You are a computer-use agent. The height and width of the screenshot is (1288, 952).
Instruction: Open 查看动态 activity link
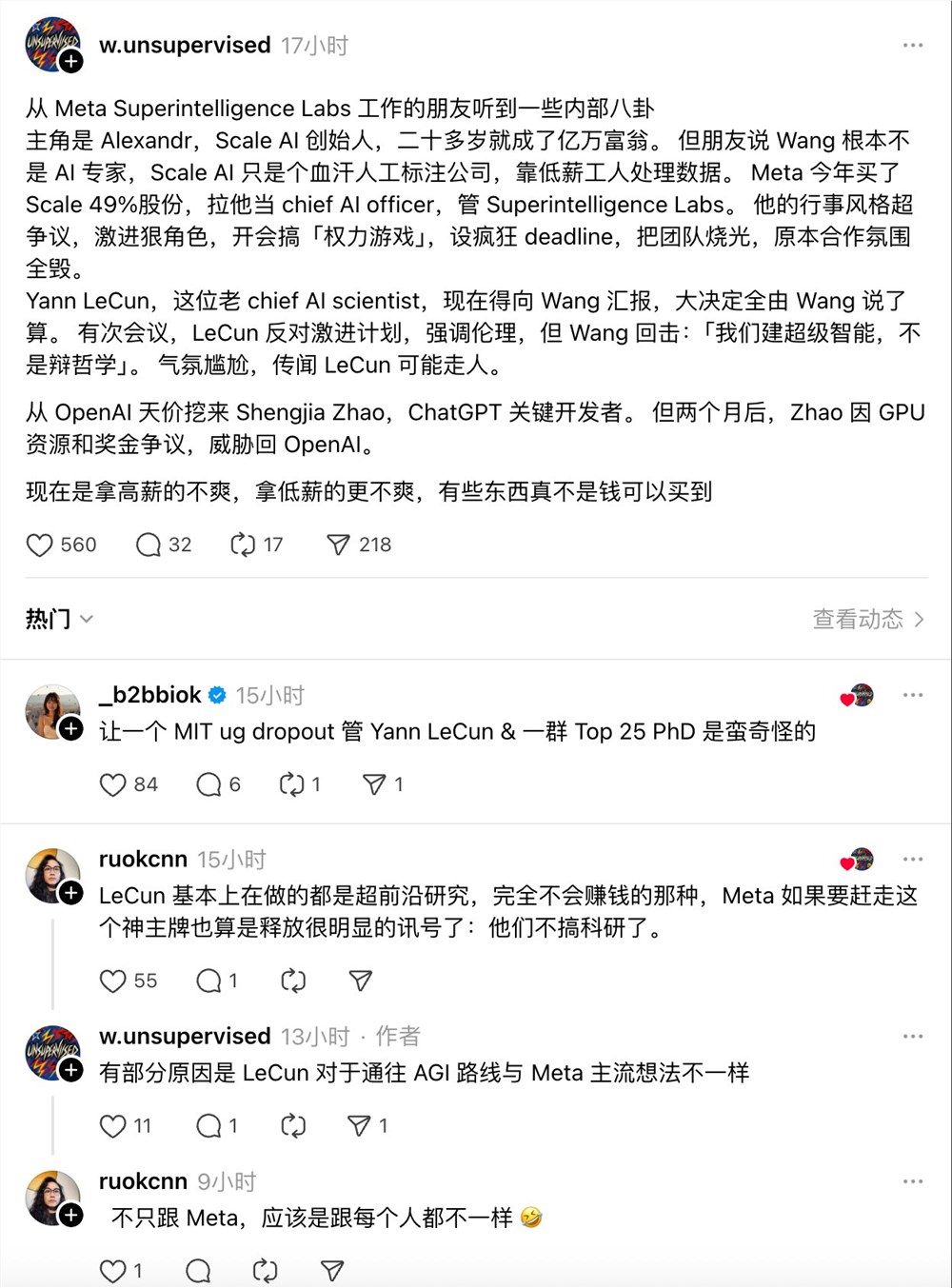867,619
